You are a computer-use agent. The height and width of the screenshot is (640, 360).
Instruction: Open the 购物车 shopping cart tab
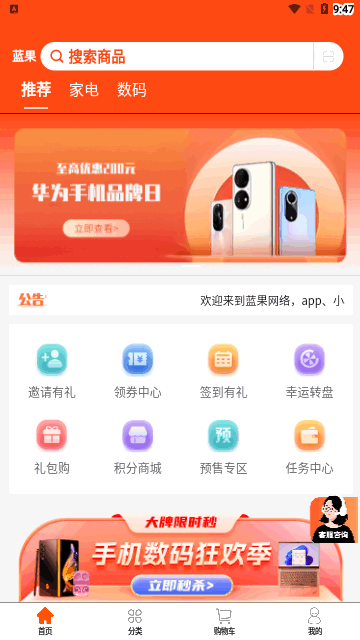224,621
